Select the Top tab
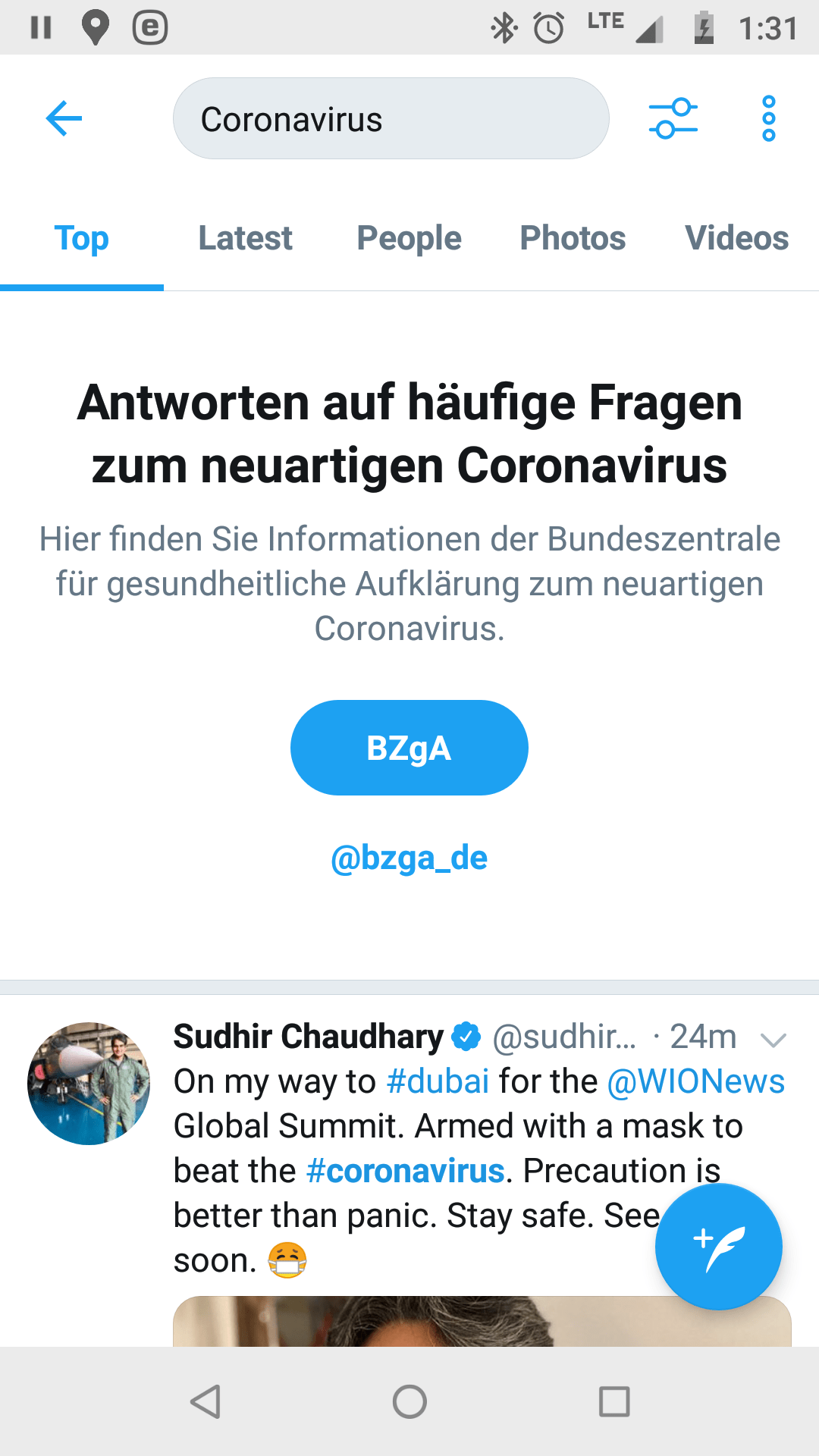Image resolution: width=819 pixels, height=1456 pixels. pos(82,238)
